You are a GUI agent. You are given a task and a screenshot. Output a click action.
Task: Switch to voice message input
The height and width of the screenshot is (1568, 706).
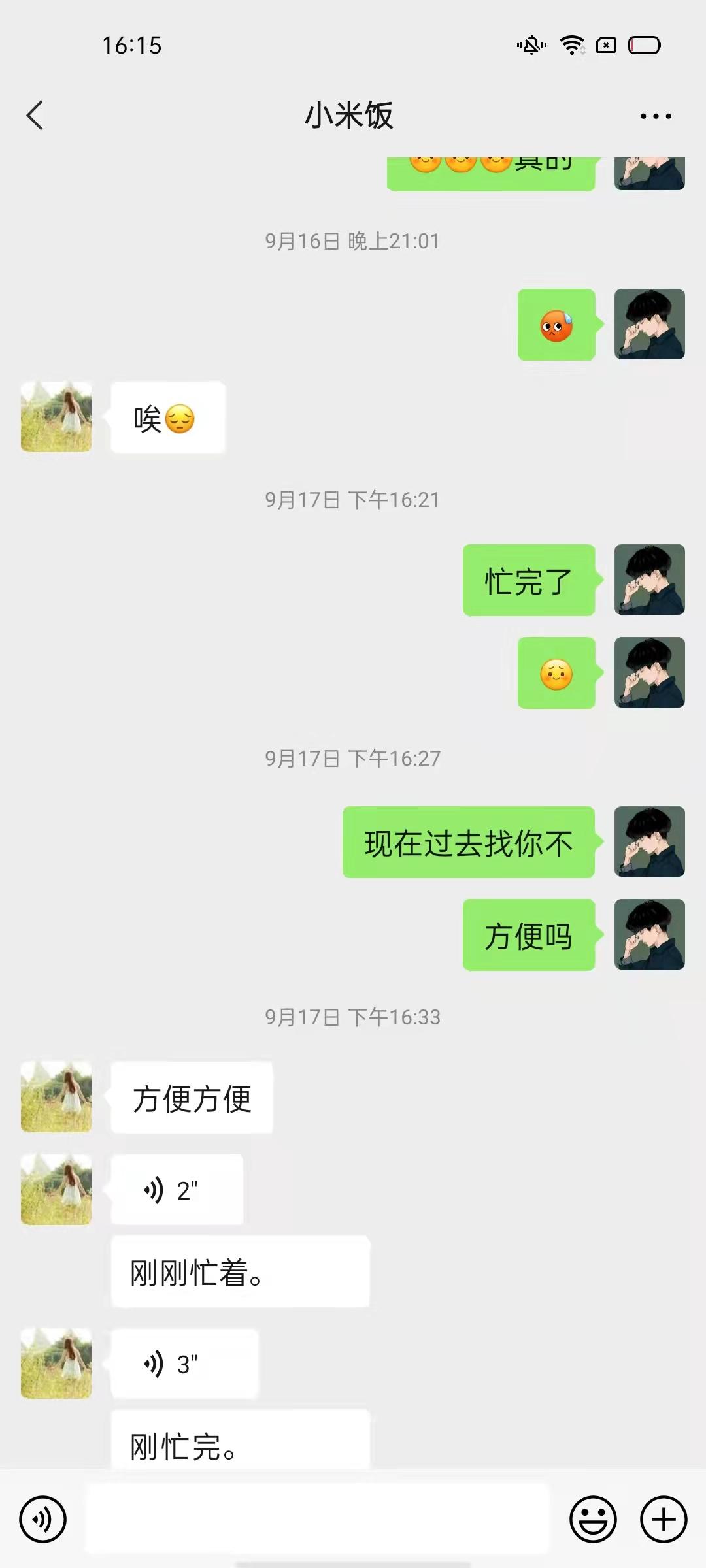(x=43, y=1519)
